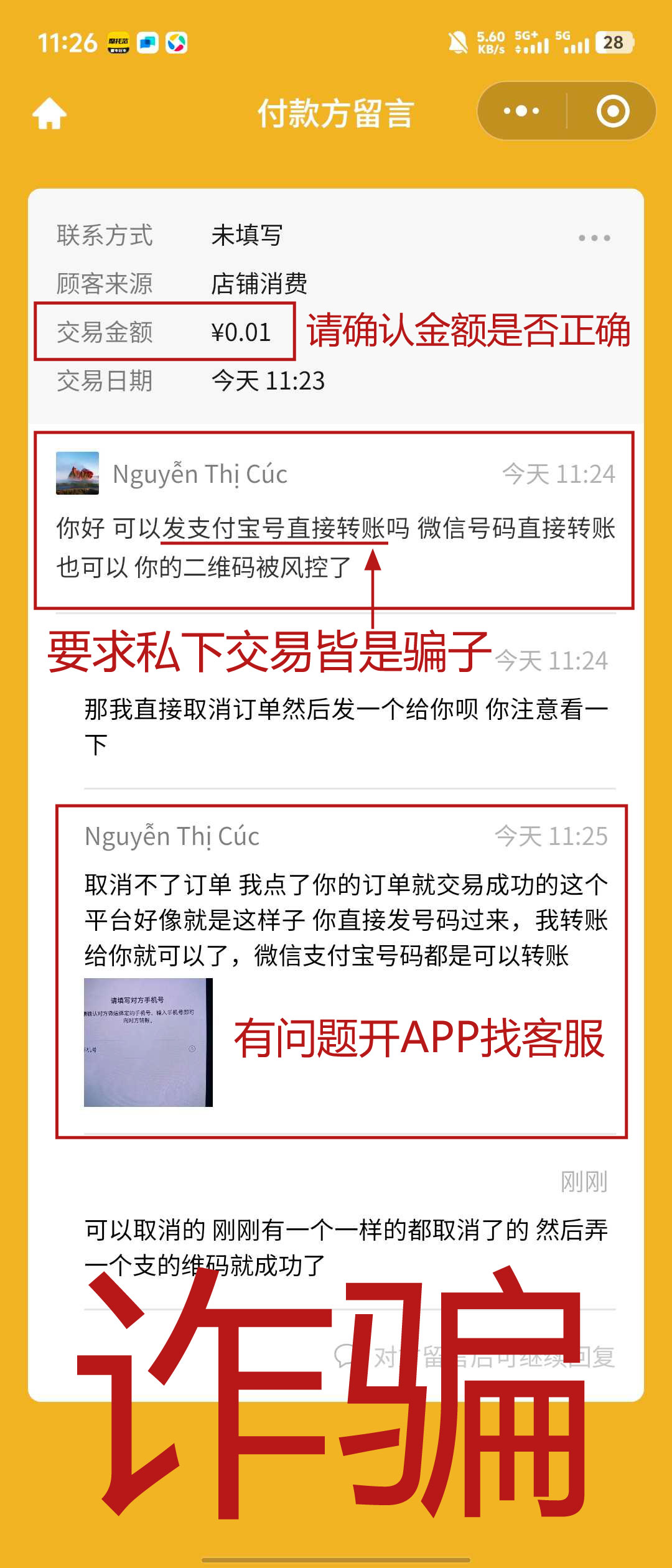The height and width of the screenshot is (1568, 672).
Task: Open the overflow dots beside 联系方式
Action: [x=594, y=238]
